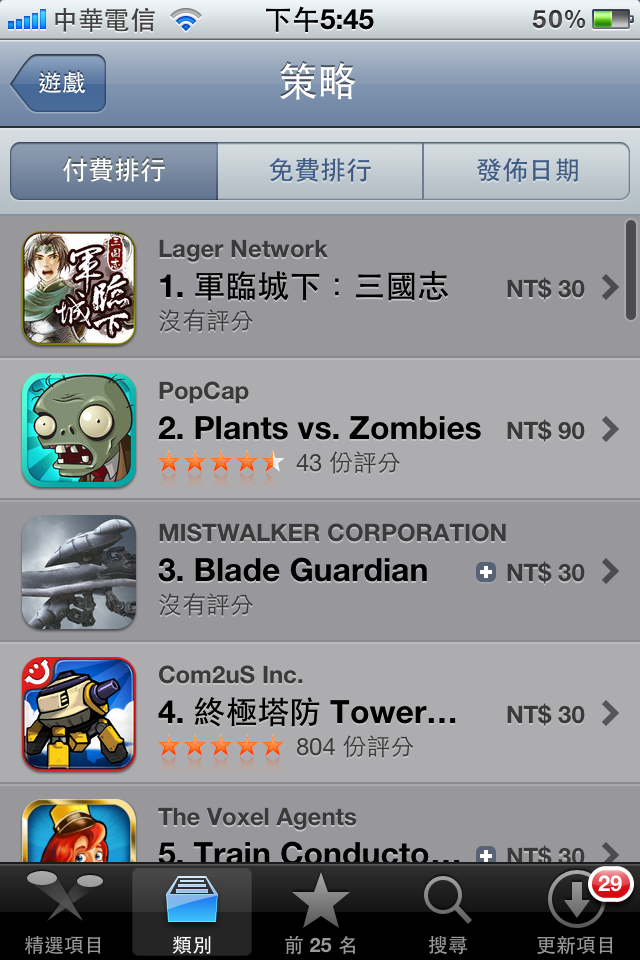Viewport: 640px width, 960px height.
Task: Select the 付費排行 segment
Action: [114, 171]
